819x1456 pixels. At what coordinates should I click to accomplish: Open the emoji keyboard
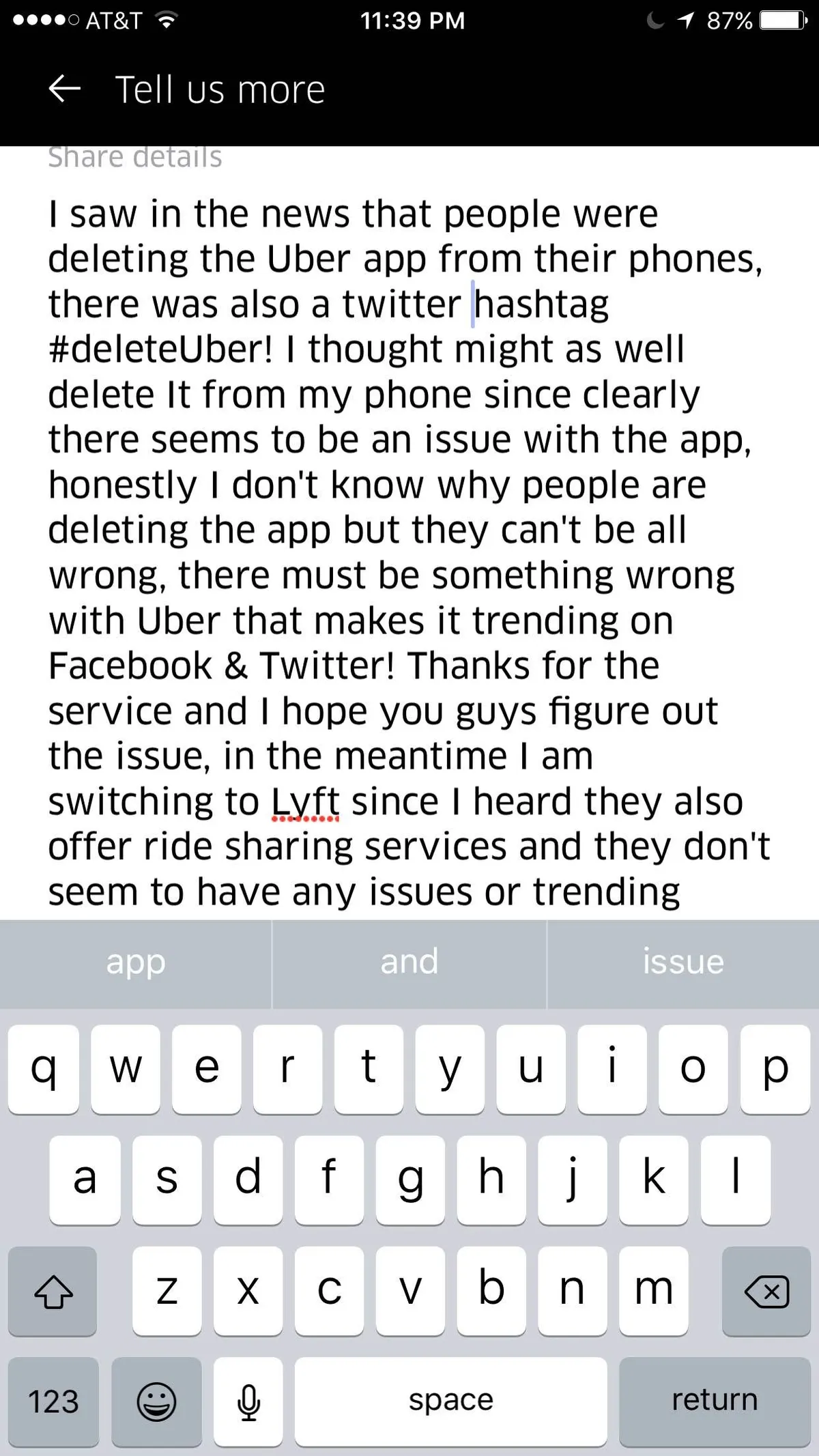click(x=156, y=1401)
